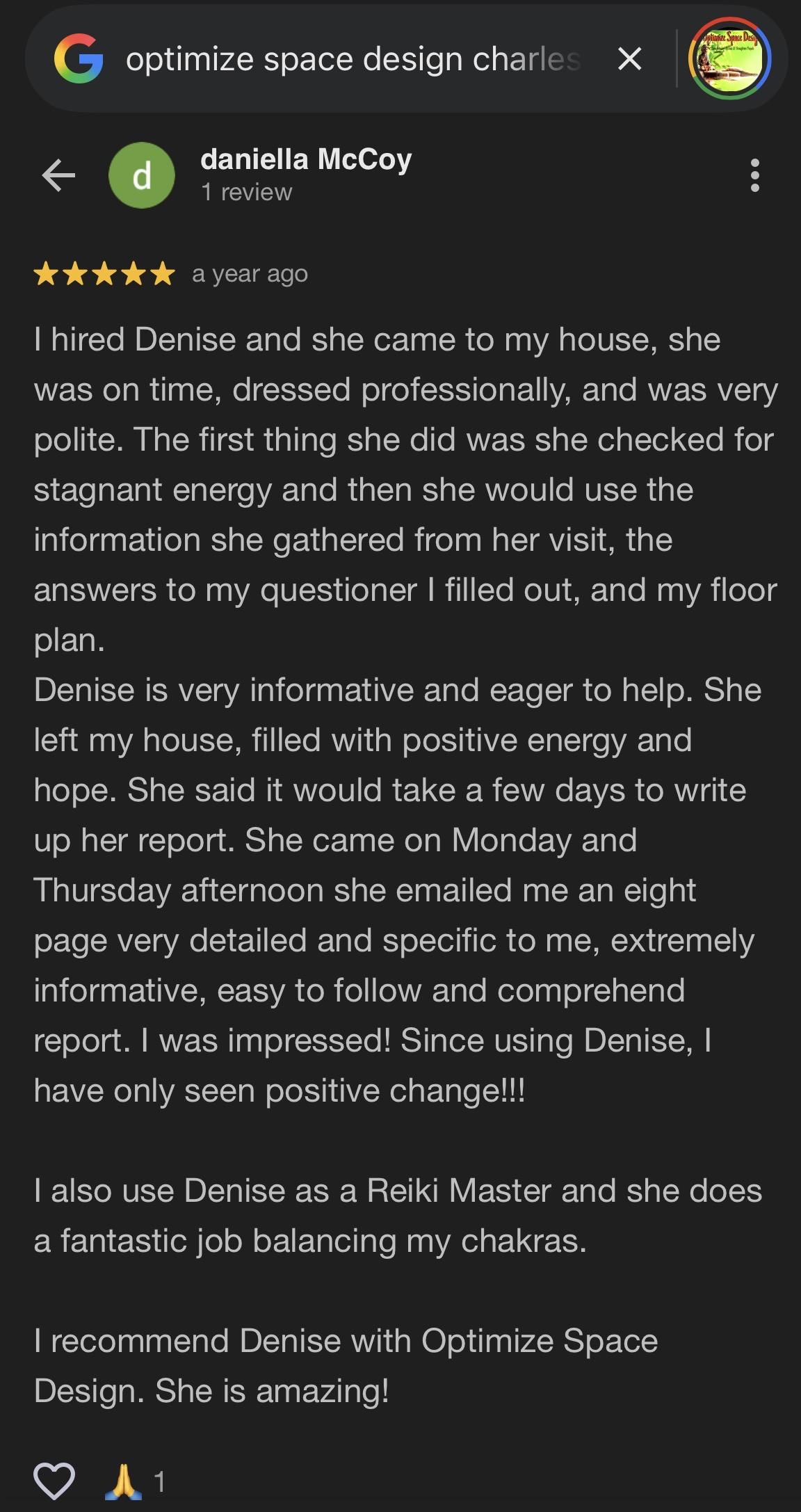The width and height of the screenshot is (801, 1512).
Task: Edit the 'optimize space design' search field
Action: click(352, 59)
